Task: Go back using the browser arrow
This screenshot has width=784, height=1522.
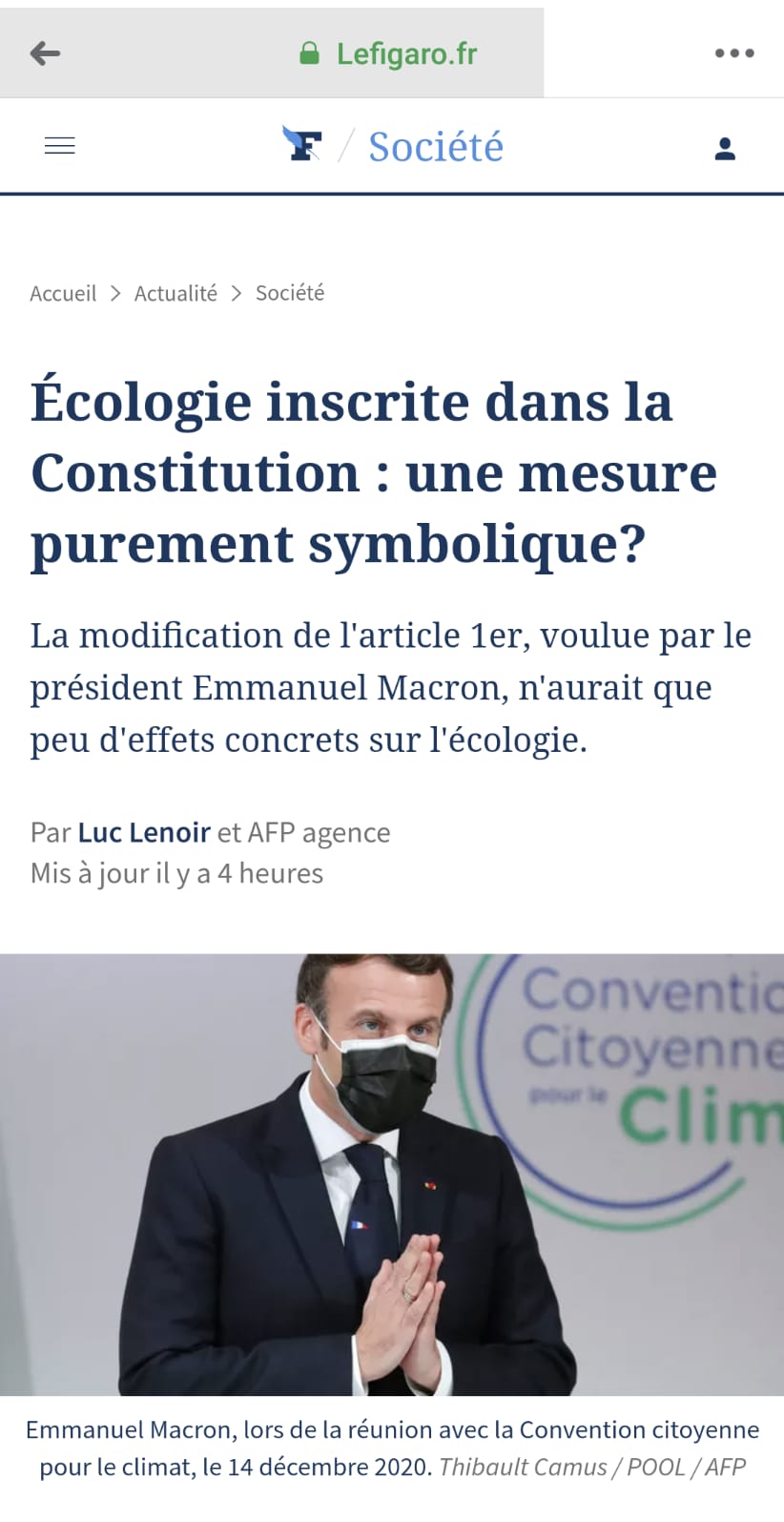Action: (x=45, y=53)
